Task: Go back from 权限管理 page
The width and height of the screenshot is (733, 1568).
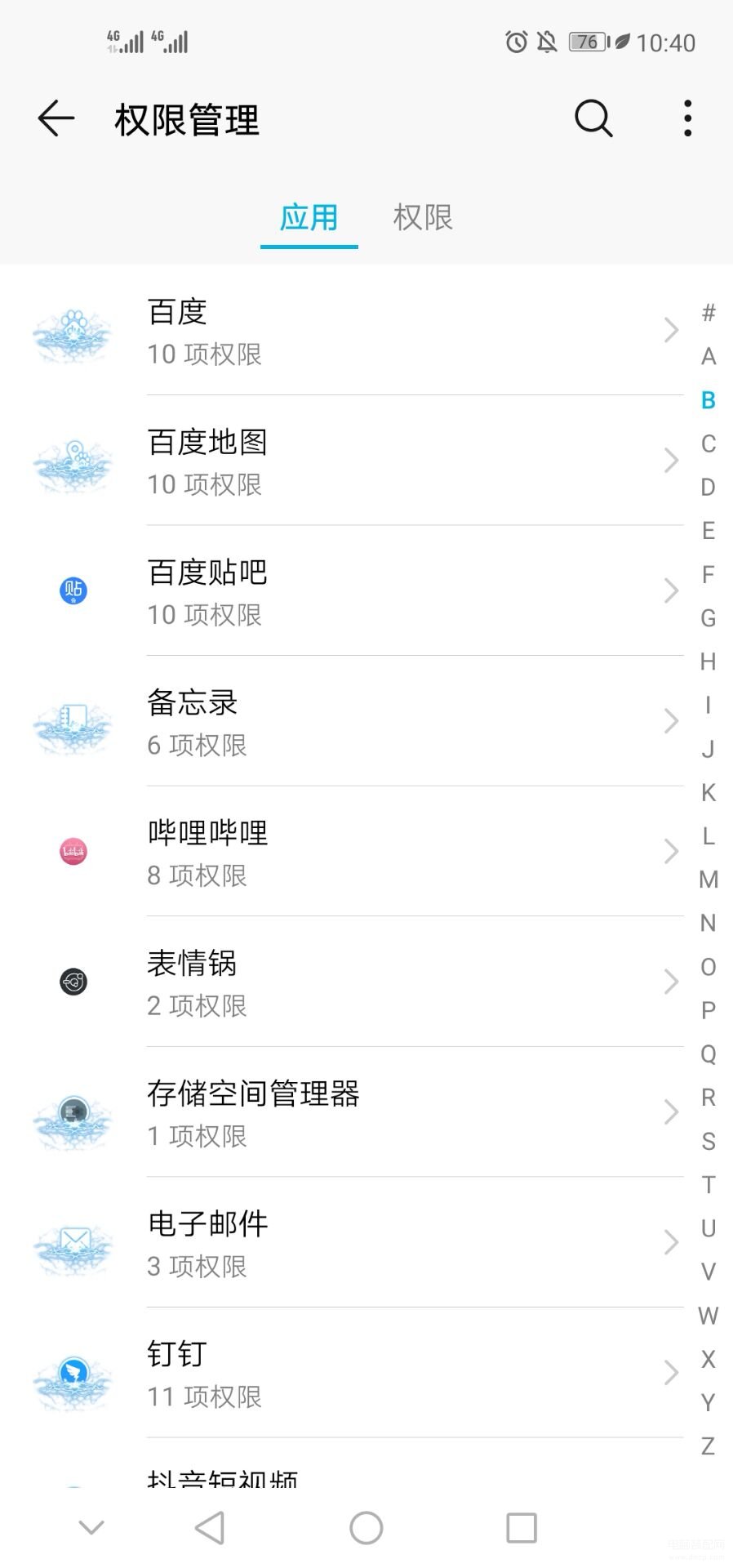Action: pos(56,119)
